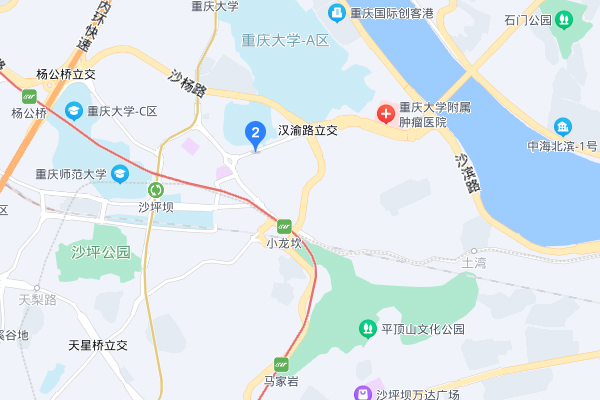Tap the 重庆大学-C区 school icon

click(x=74, y=111)
